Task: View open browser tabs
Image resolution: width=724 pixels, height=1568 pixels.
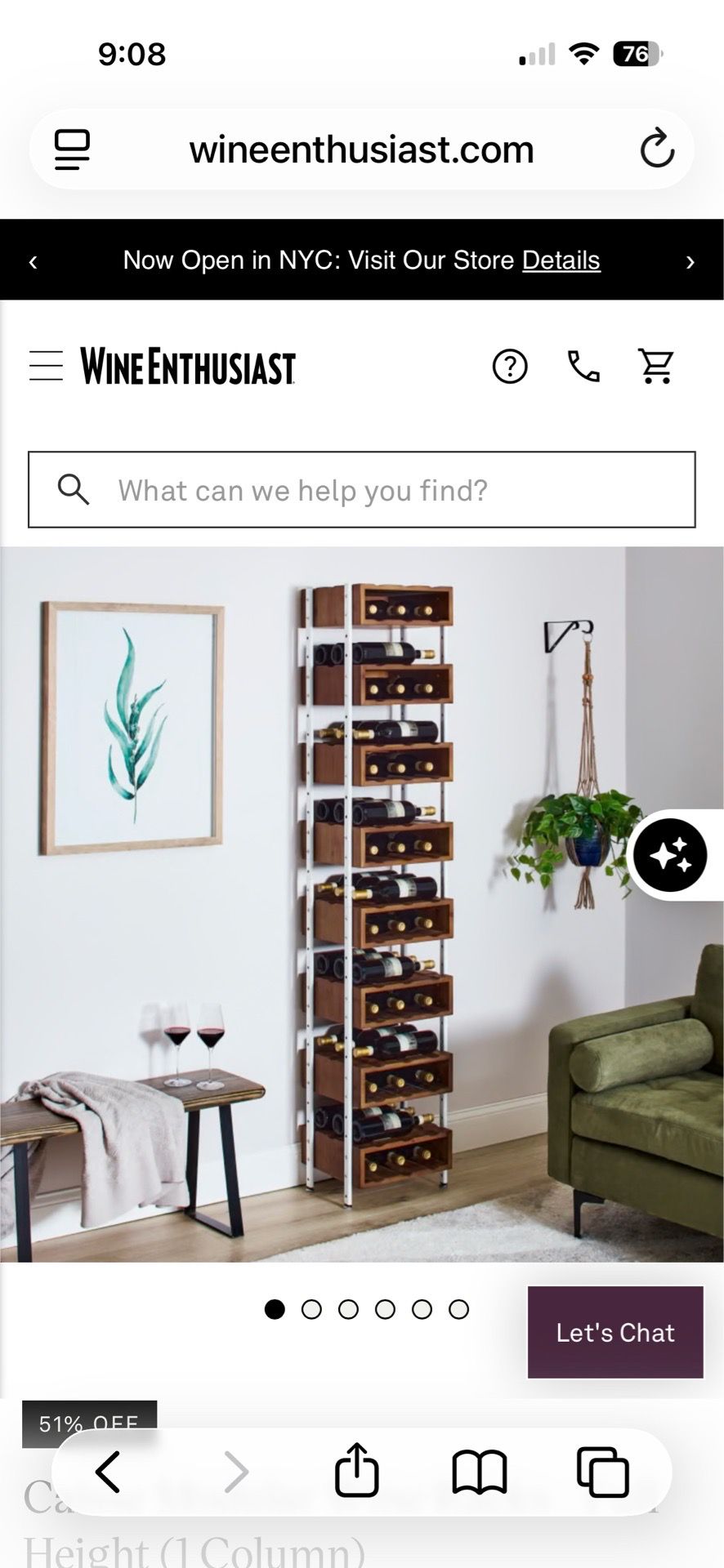Action: tap(603, 1472)
